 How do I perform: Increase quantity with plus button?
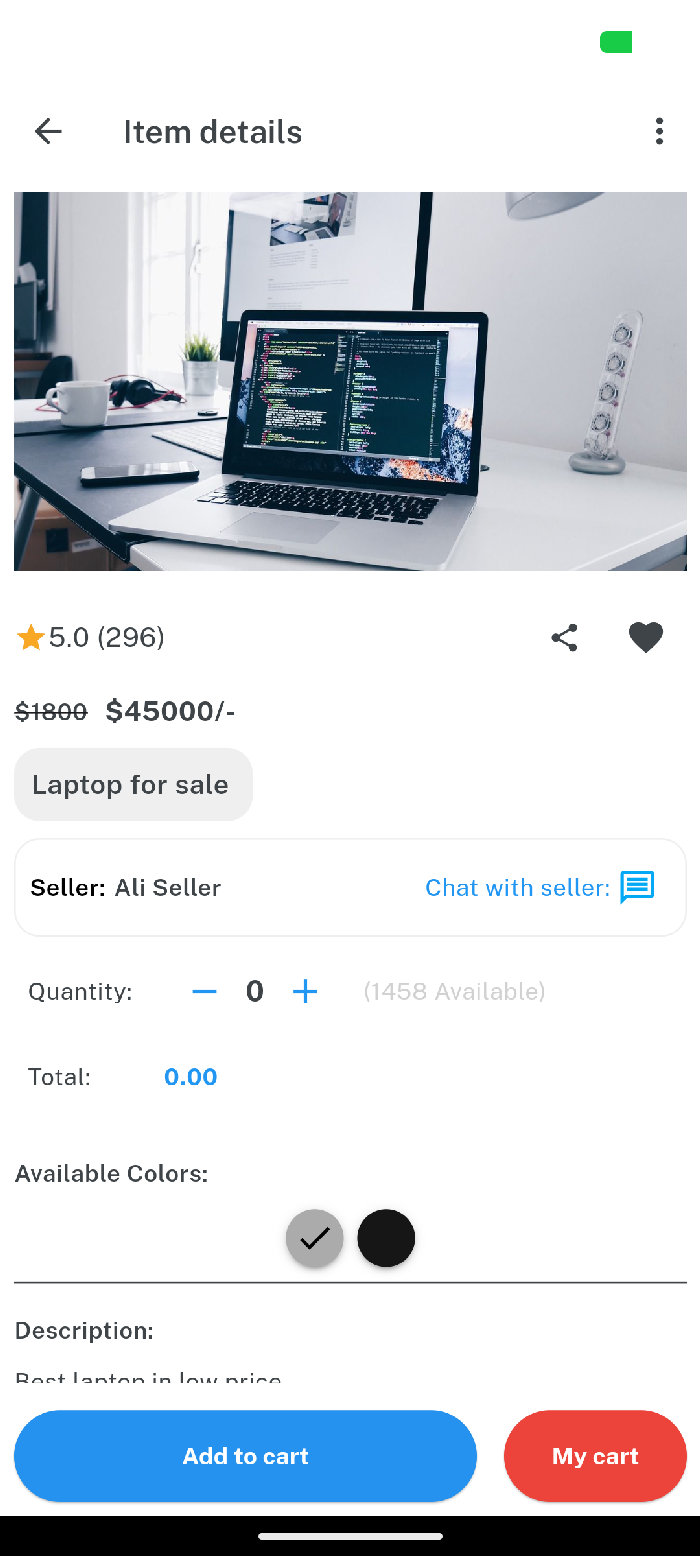(305, 992)
